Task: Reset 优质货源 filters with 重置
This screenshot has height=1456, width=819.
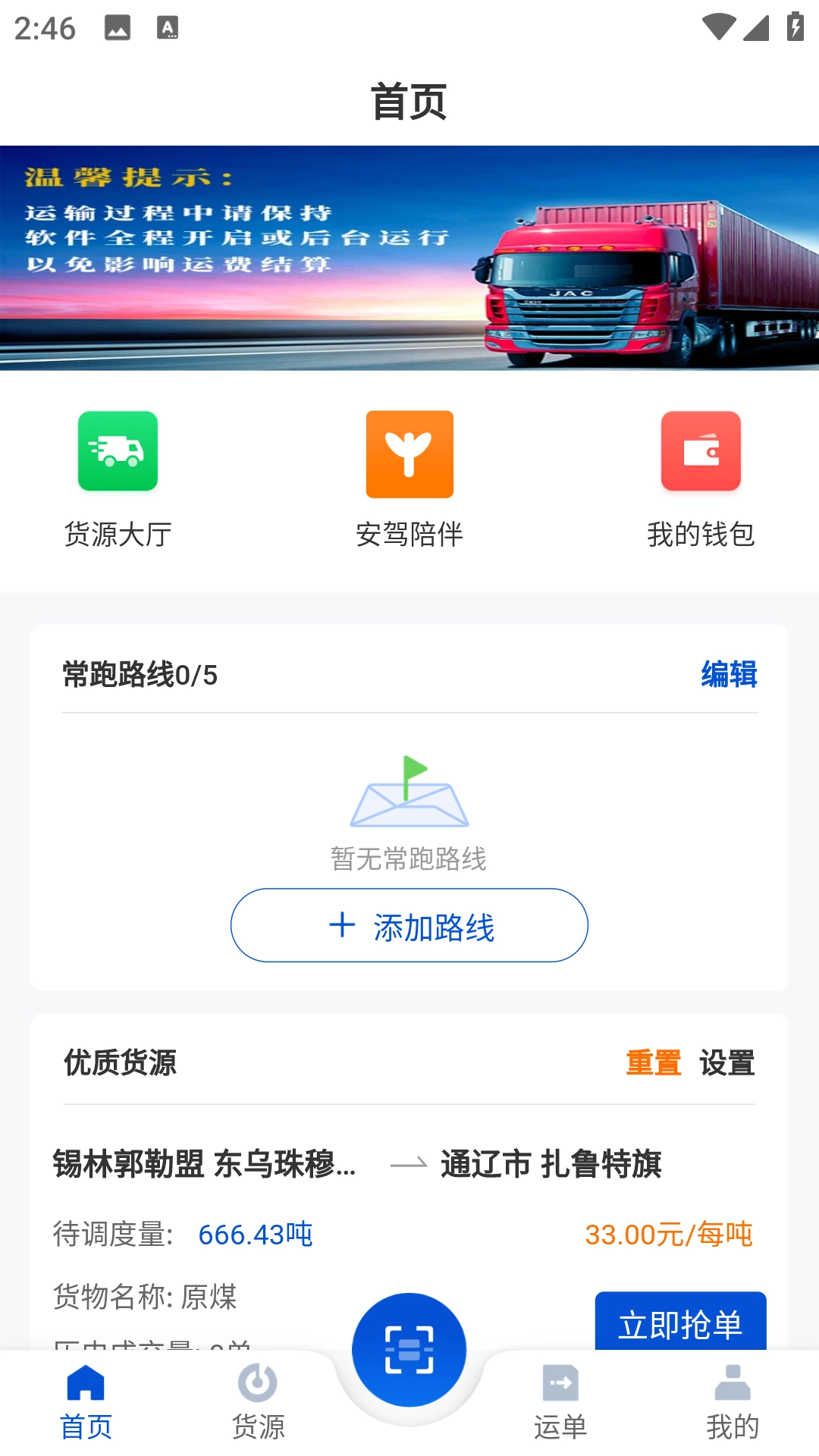Action: [x=653, y=1062]
